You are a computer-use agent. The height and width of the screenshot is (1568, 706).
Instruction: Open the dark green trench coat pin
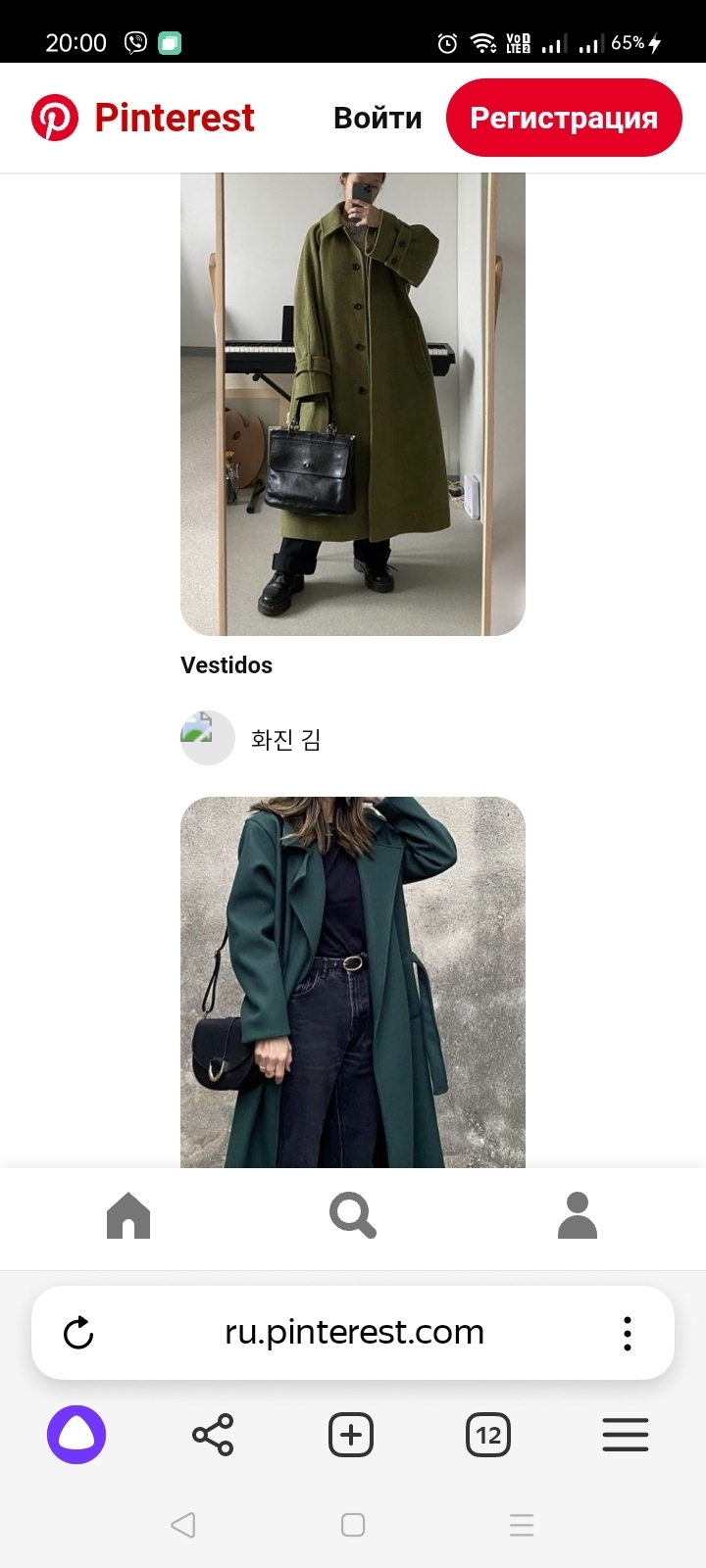353,982
